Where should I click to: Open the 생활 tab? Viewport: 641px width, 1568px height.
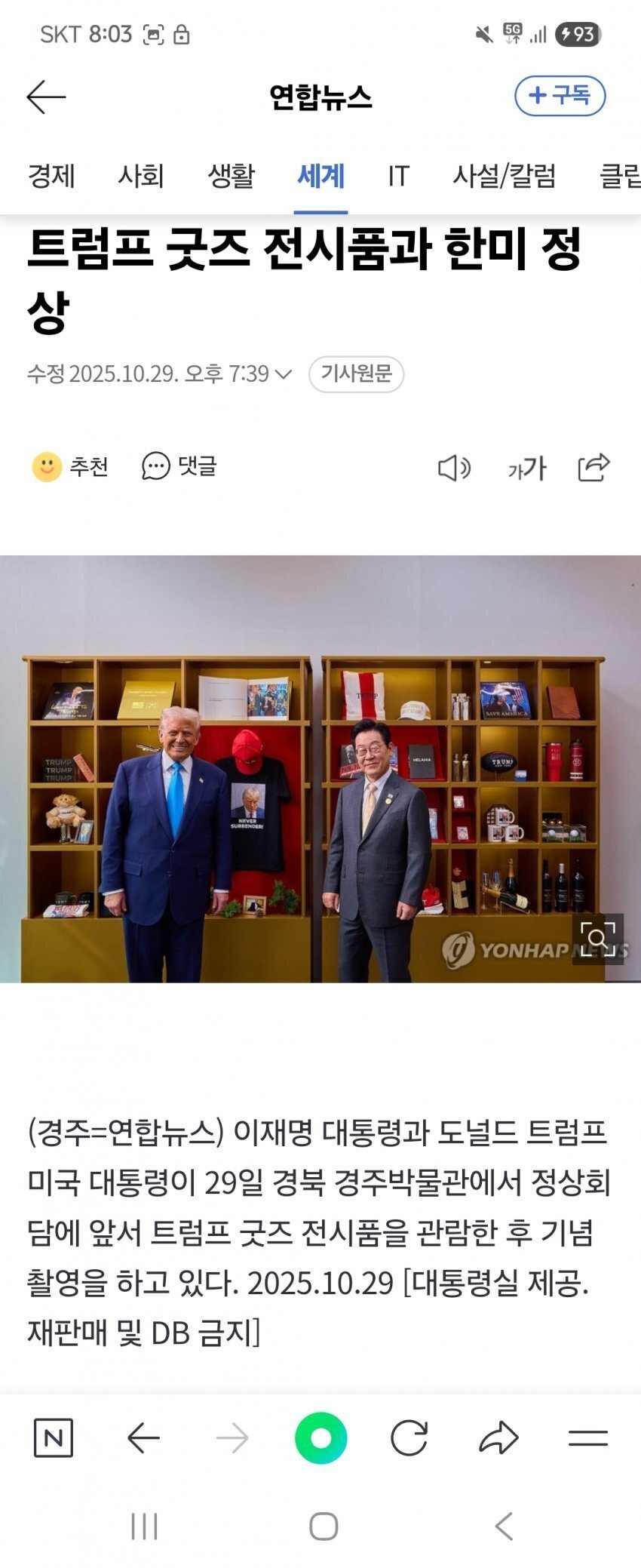[231, 176]
